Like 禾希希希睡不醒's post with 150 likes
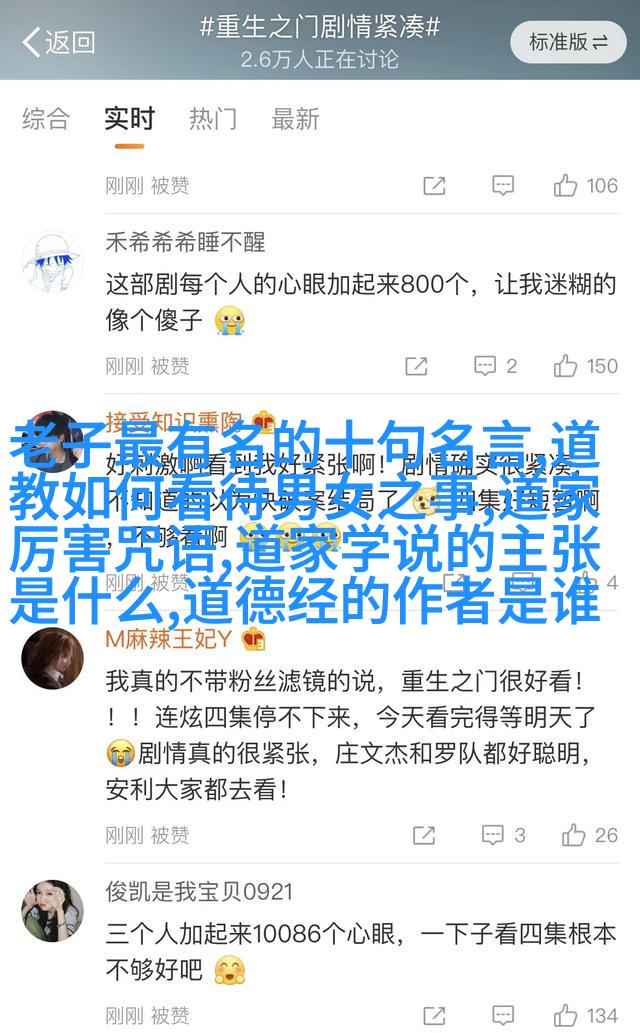Screen dimensions: 640x1033 [x=585, y=366]
